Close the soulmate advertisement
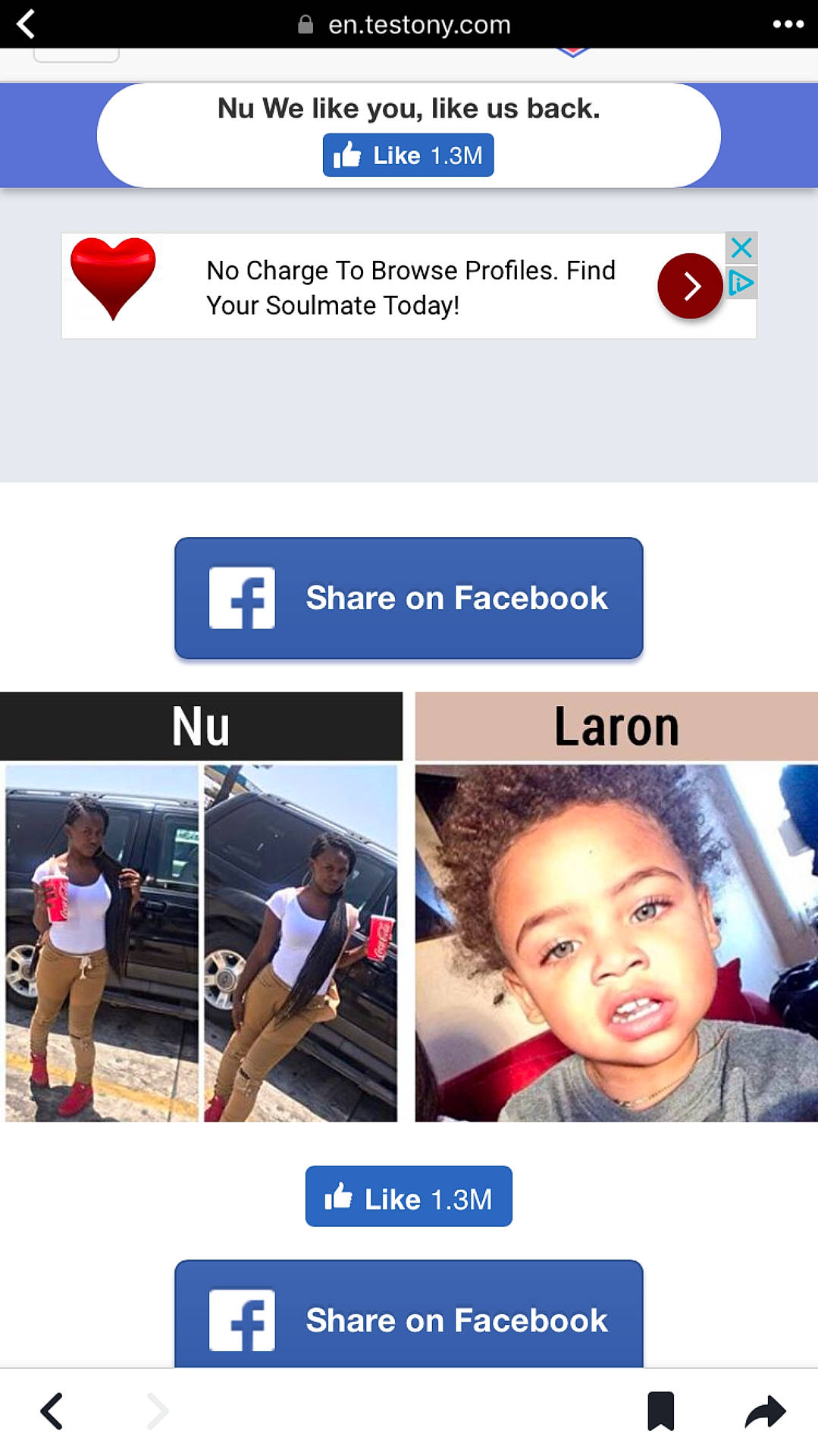 [x=741, y=247]
